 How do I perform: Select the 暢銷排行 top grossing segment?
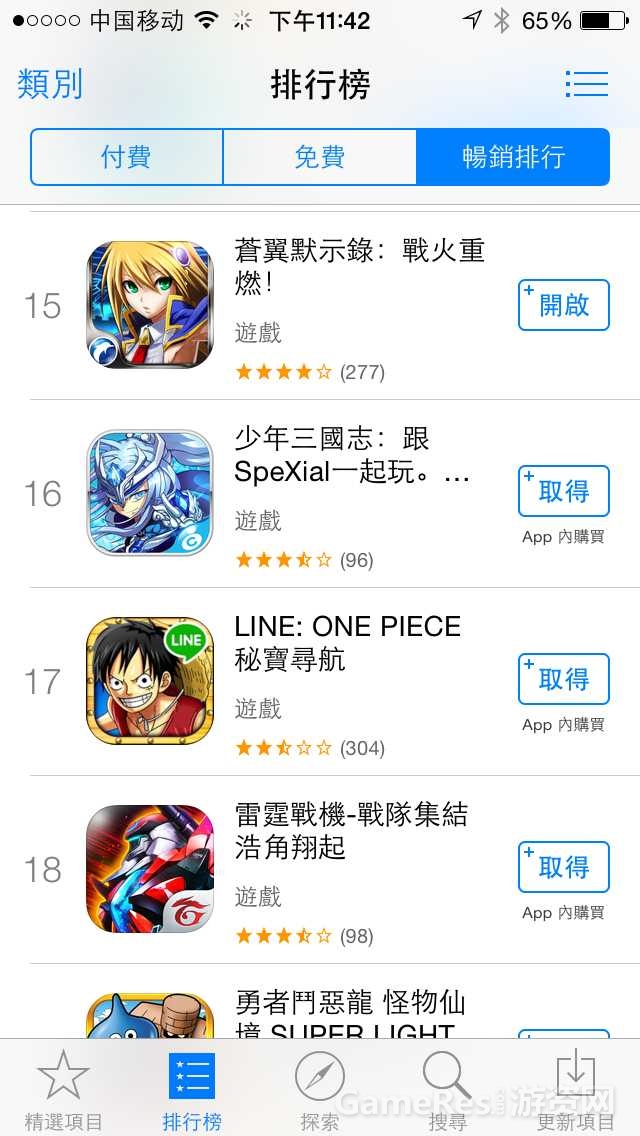(512, 157)
